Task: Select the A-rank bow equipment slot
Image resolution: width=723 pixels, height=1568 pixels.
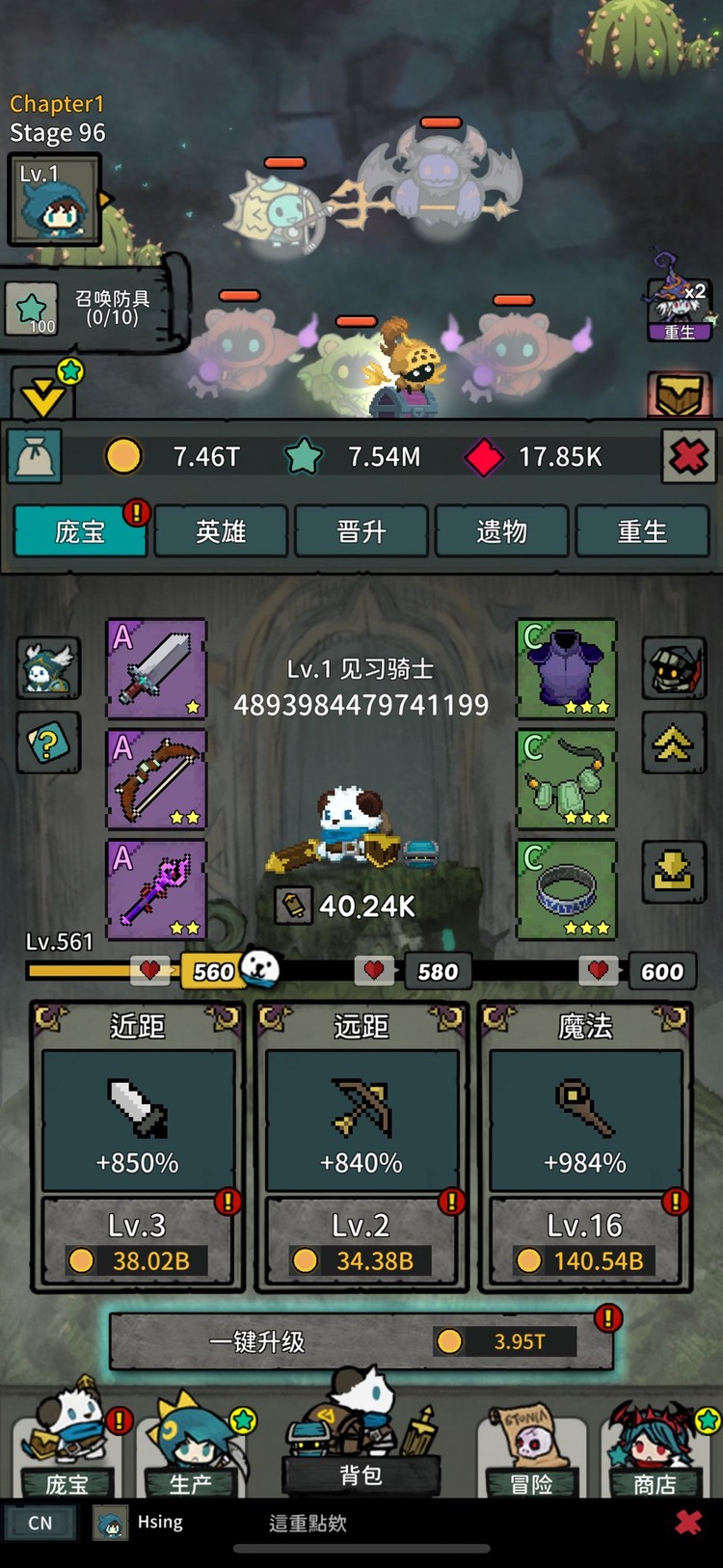Action: coord(156,779)
